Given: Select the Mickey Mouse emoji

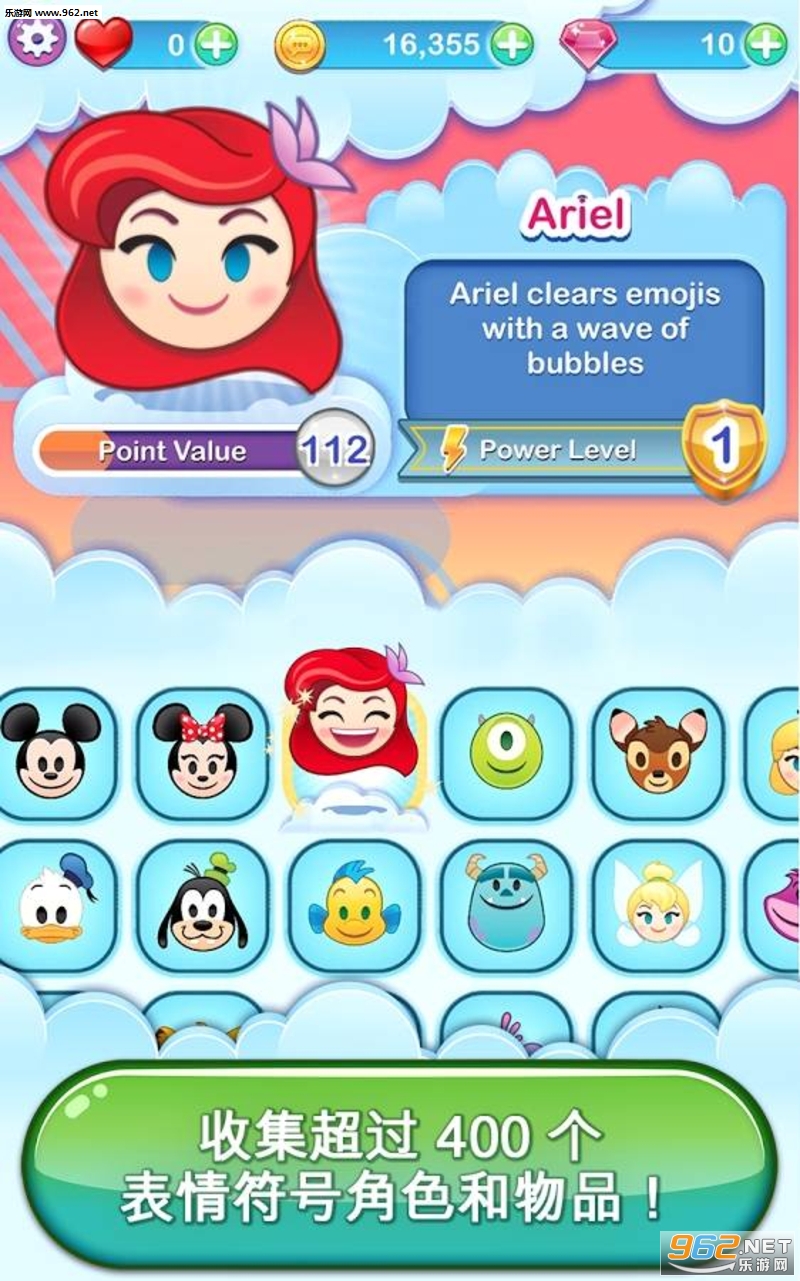Looking at the screenshot, I should point(50,755).
